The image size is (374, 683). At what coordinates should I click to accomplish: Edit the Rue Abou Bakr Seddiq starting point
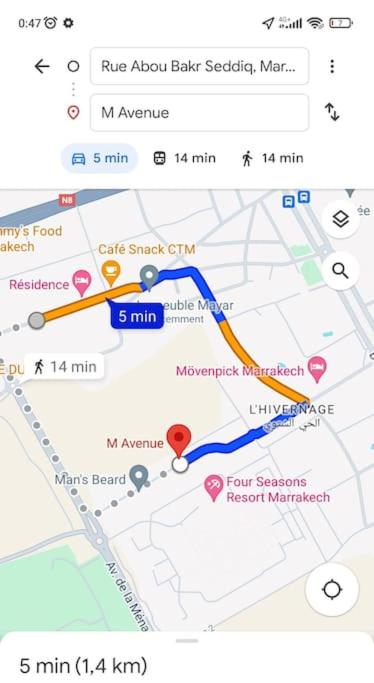(x=199, y=67)
